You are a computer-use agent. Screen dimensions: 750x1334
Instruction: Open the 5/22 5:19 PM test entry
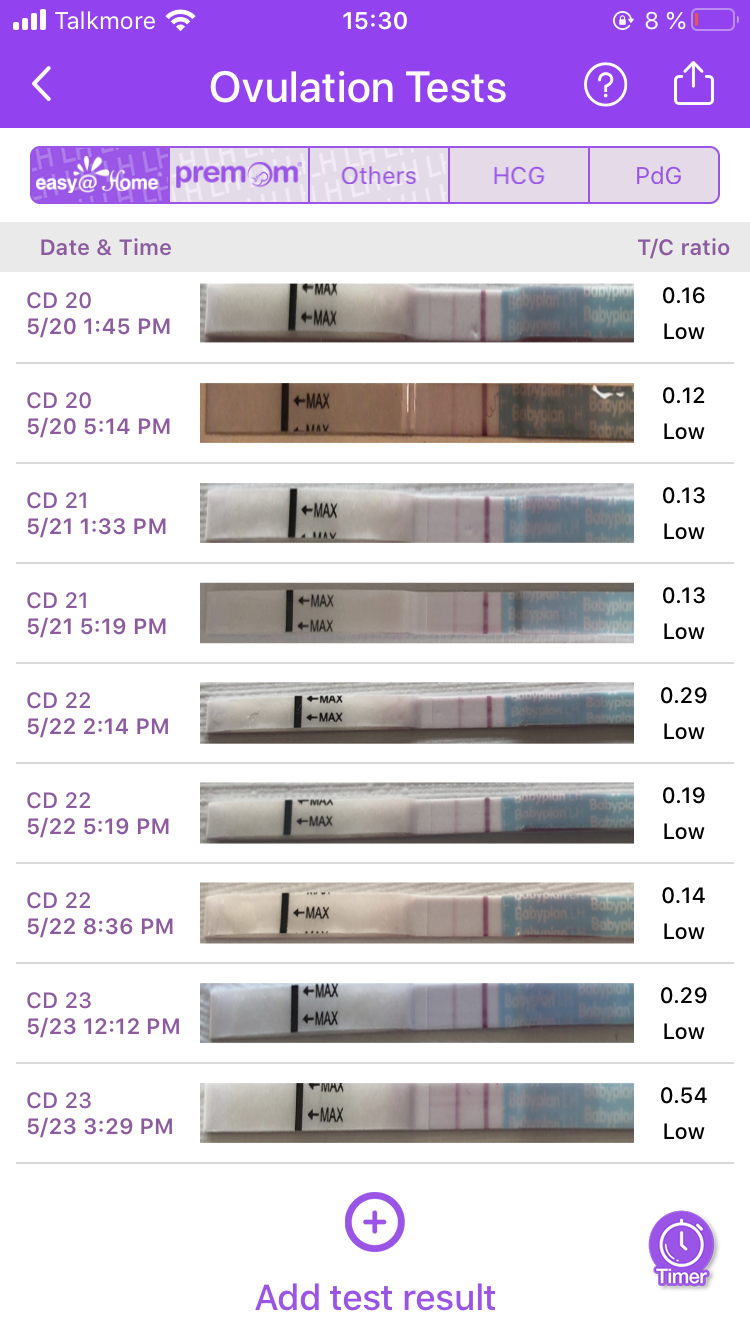coord(375,813)
